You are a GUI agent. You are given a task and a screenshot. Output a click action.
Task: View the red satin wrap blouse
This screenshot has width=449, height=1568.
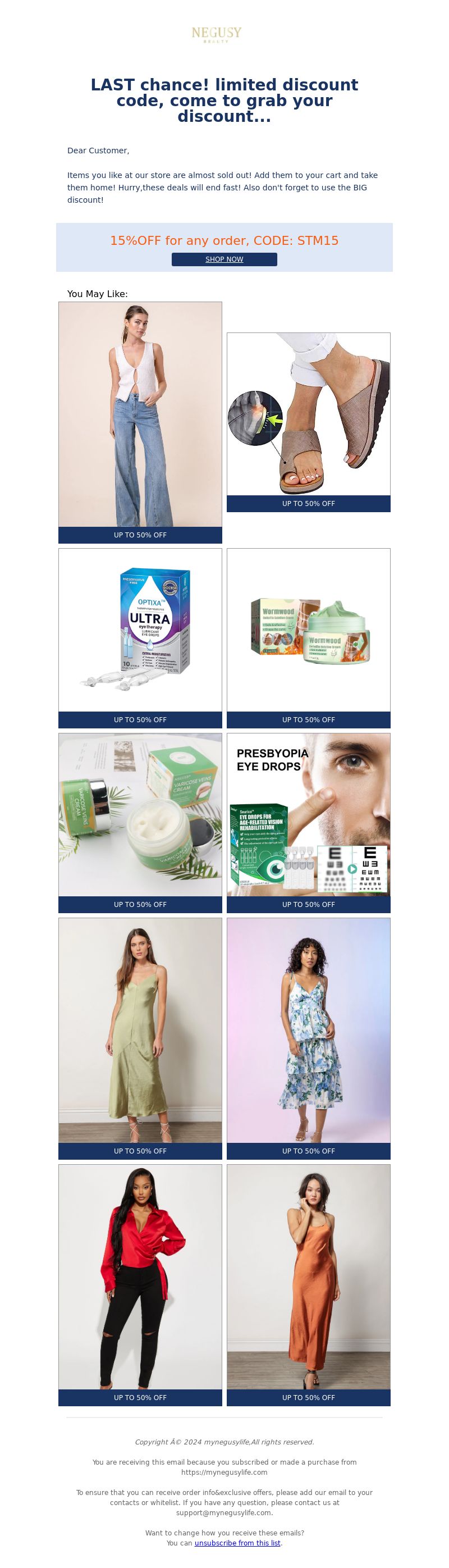(140, 1277)
